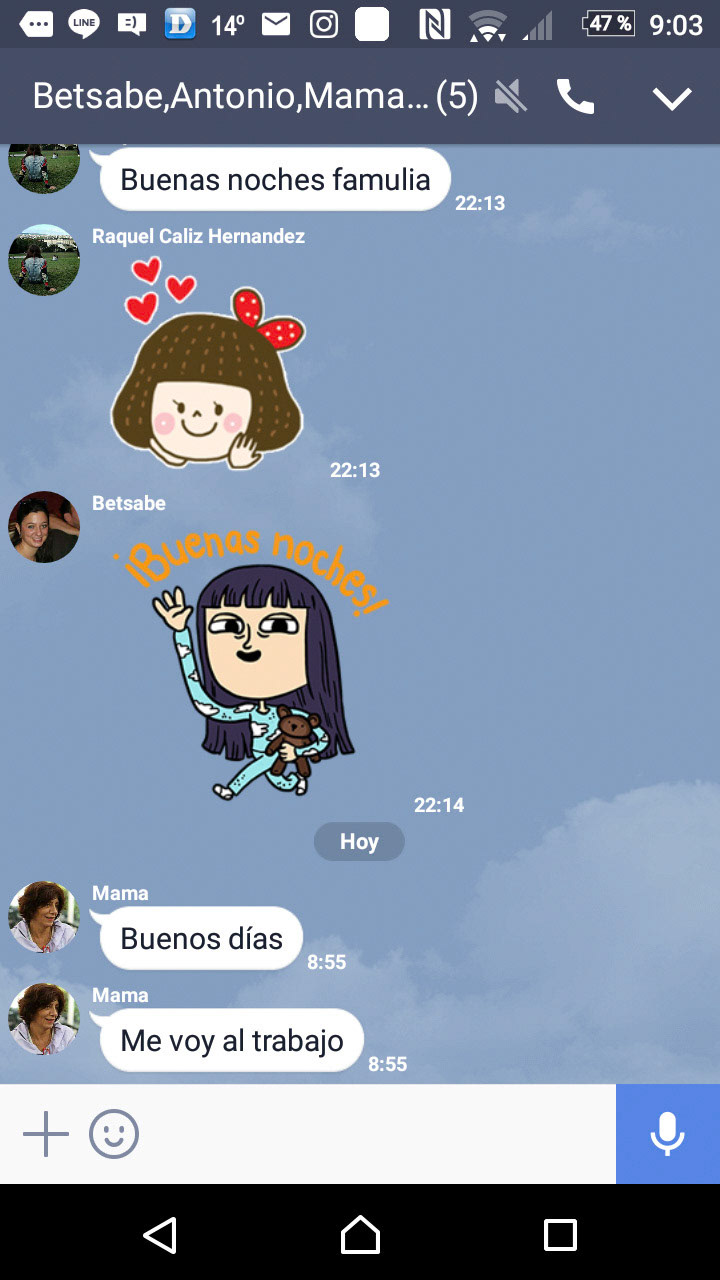
Task: Open the attachment plus menu
Action: pos(46,1135)
